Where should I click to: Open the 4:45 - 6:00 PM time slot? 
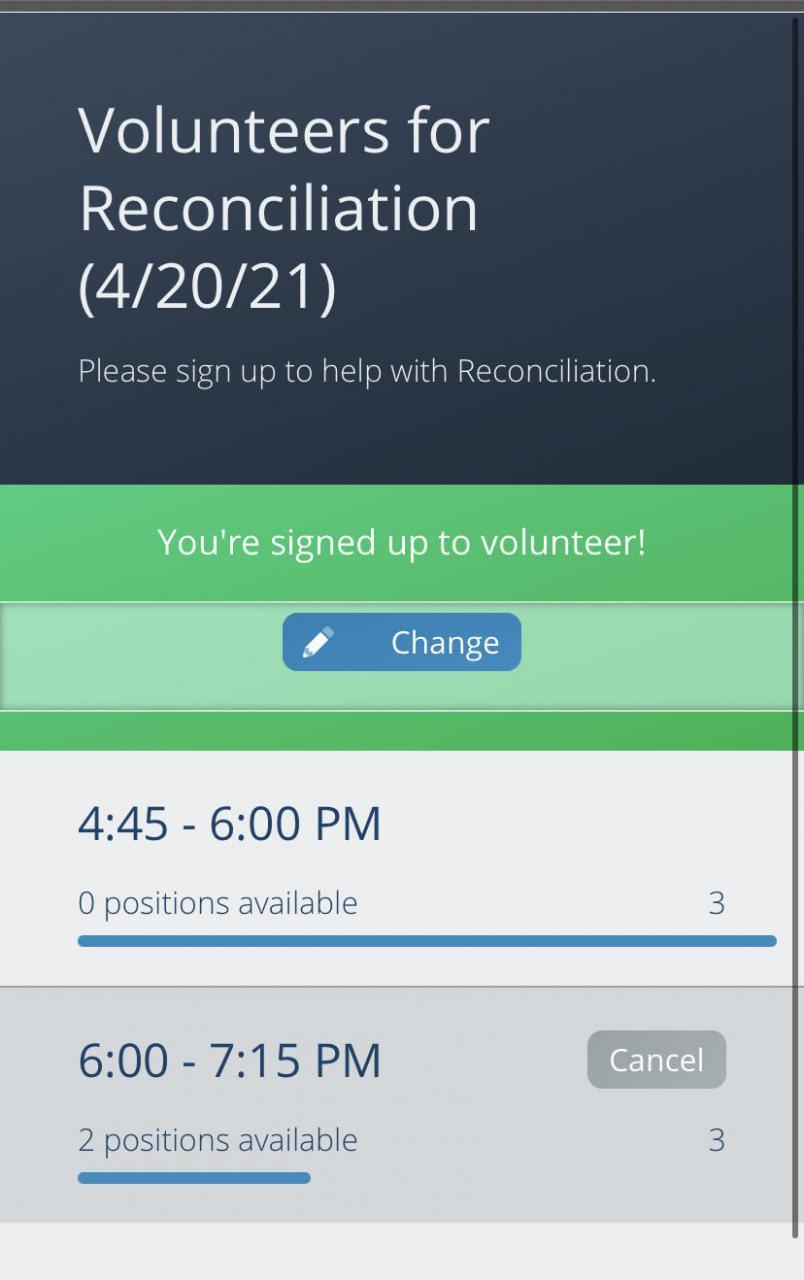(x=230, y=825)
